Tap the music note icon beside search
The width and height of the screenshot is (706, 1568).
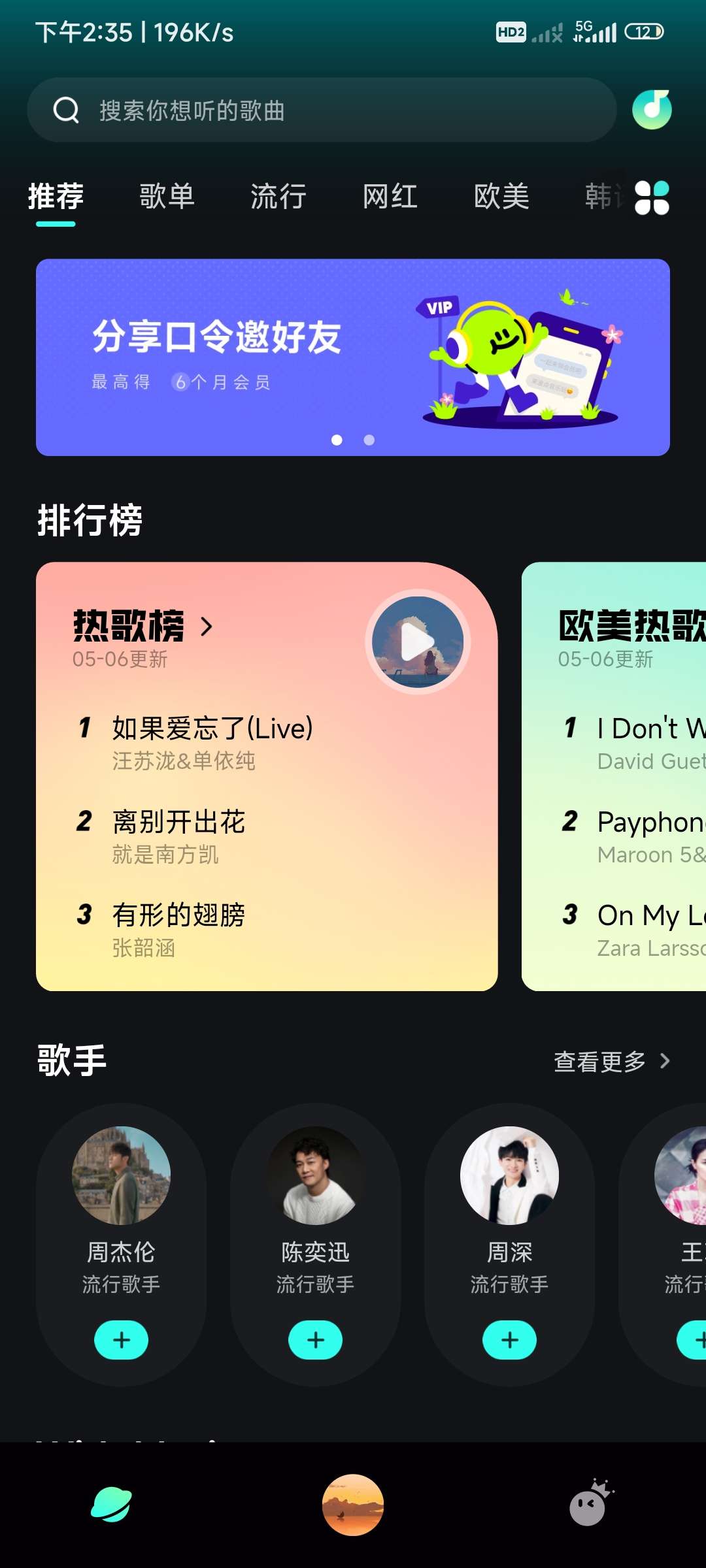pyautogui.click(x=652, y=110)
